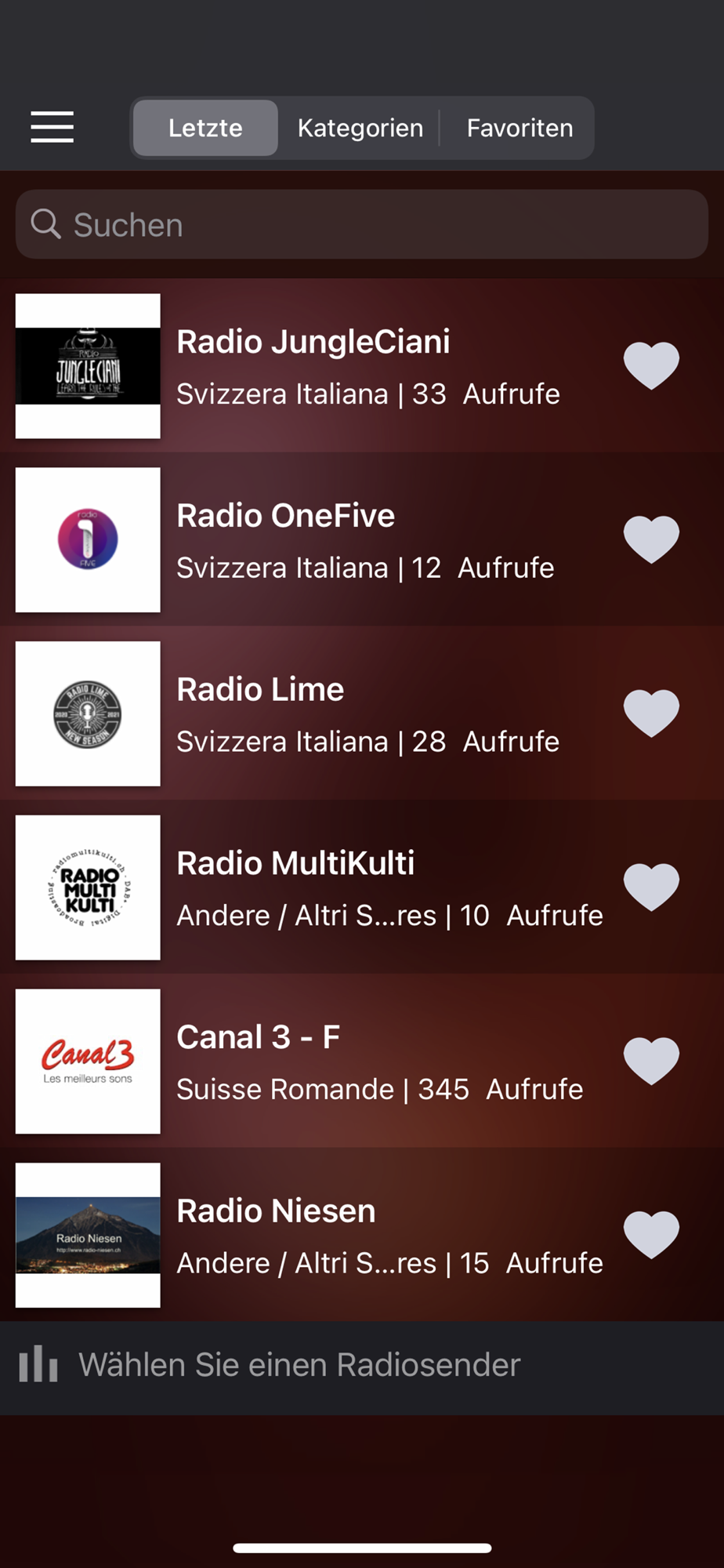This screenshot has width=724, height=1568.
Task: Add Radio OneFive to favorites
Action: point(651,539)
